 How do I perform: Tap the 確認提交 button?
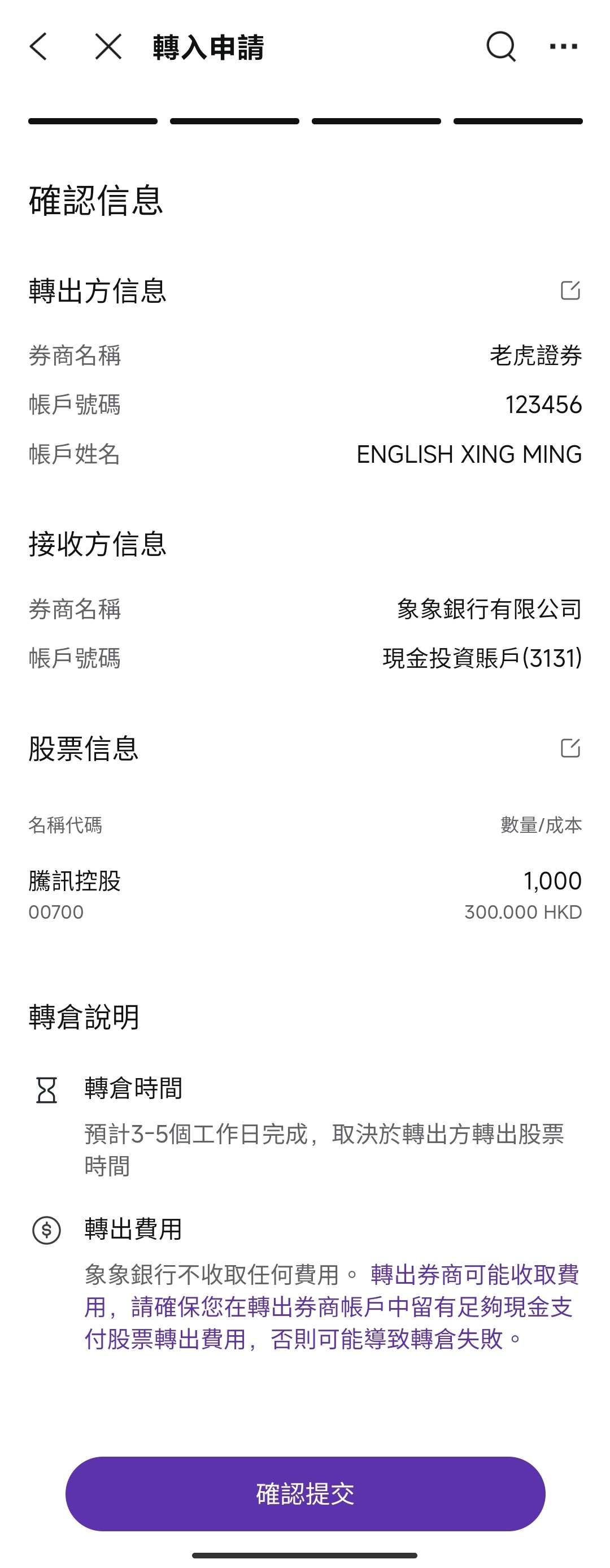306,1493
